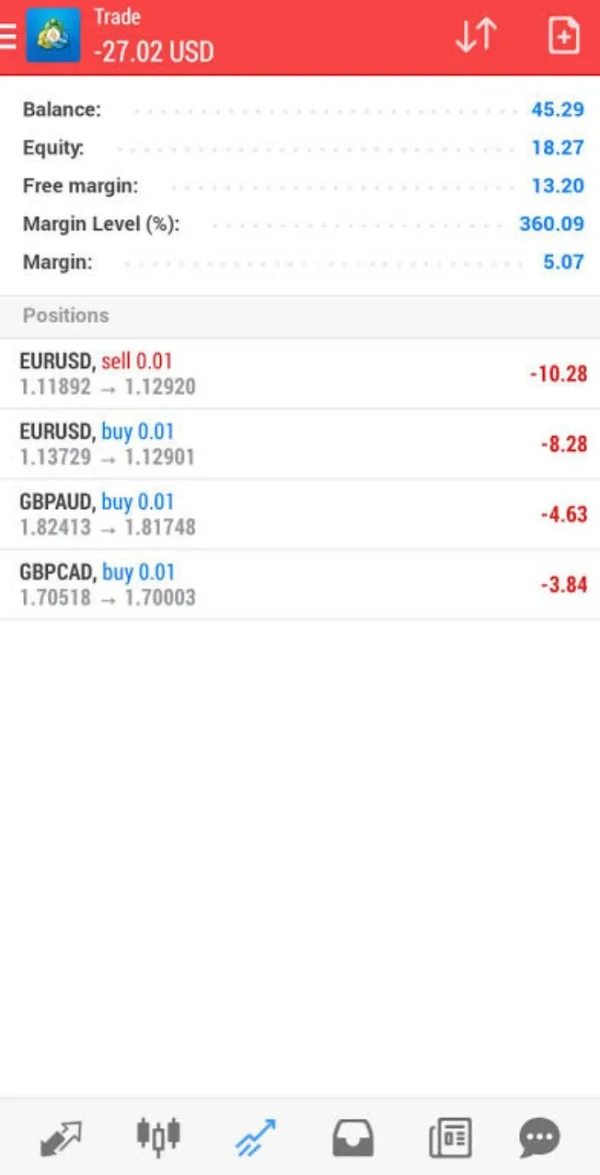
Task: Open the Messages chat tab
Action: pyautogui.click(x=540, y=1138)
